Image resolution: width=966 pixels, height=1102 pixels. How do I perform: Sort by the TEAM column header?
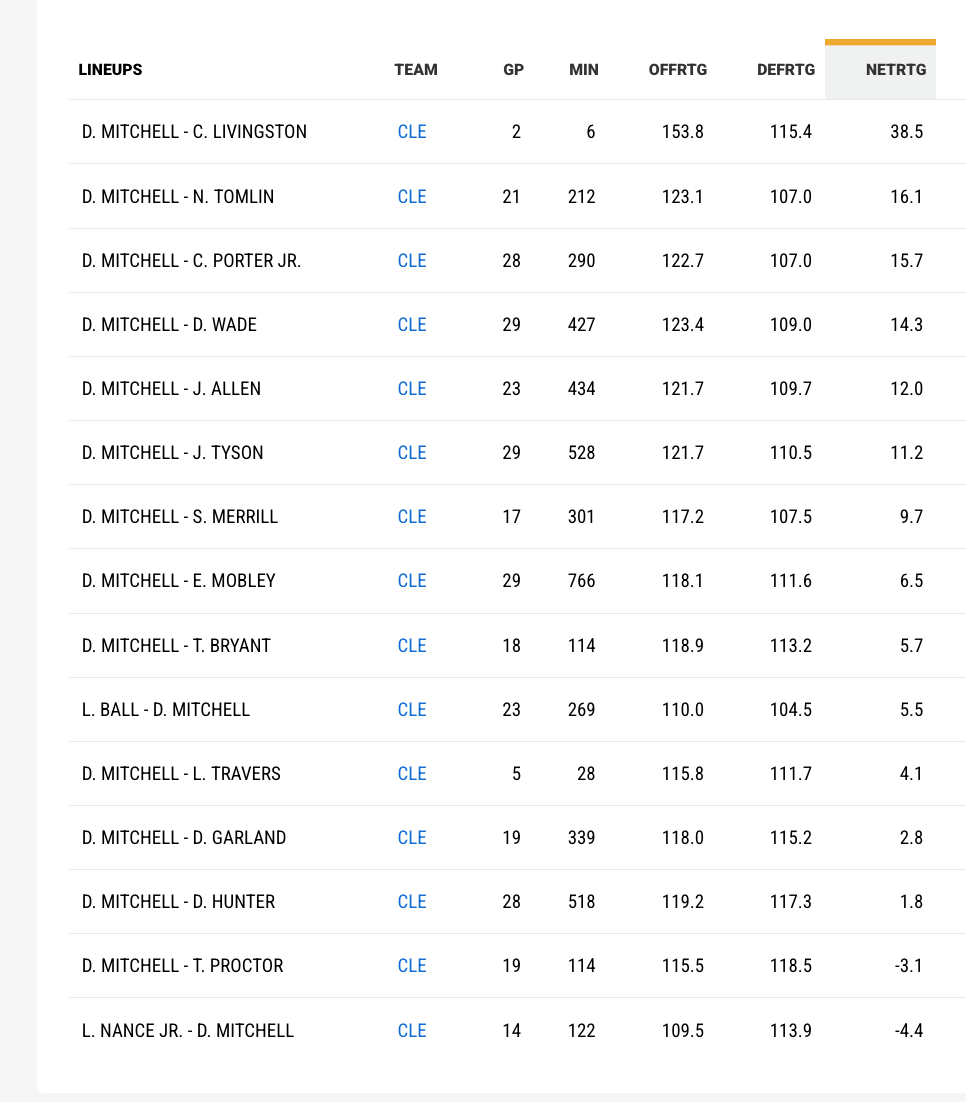[x=416, y=70]
